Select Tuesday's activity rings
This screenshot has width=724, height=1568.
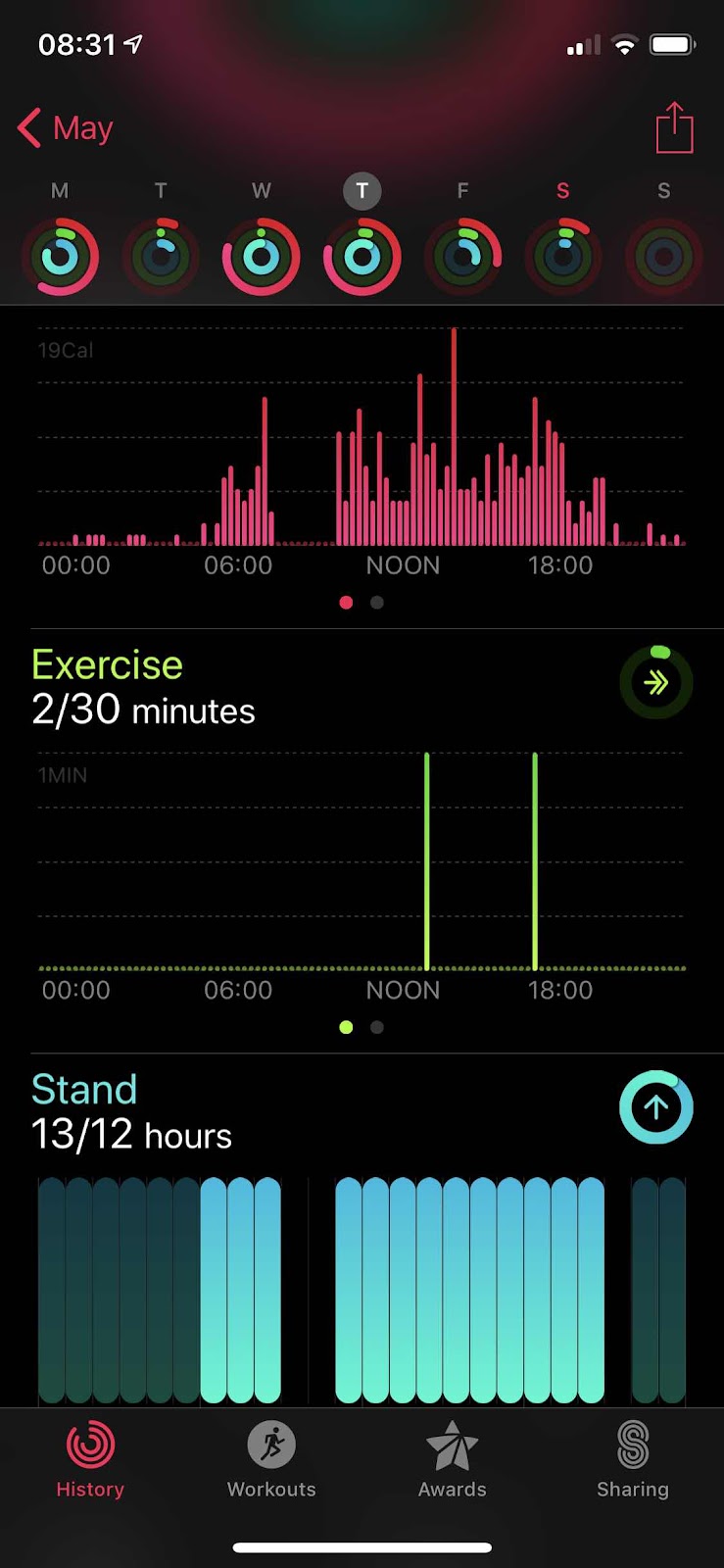[161, 257]
